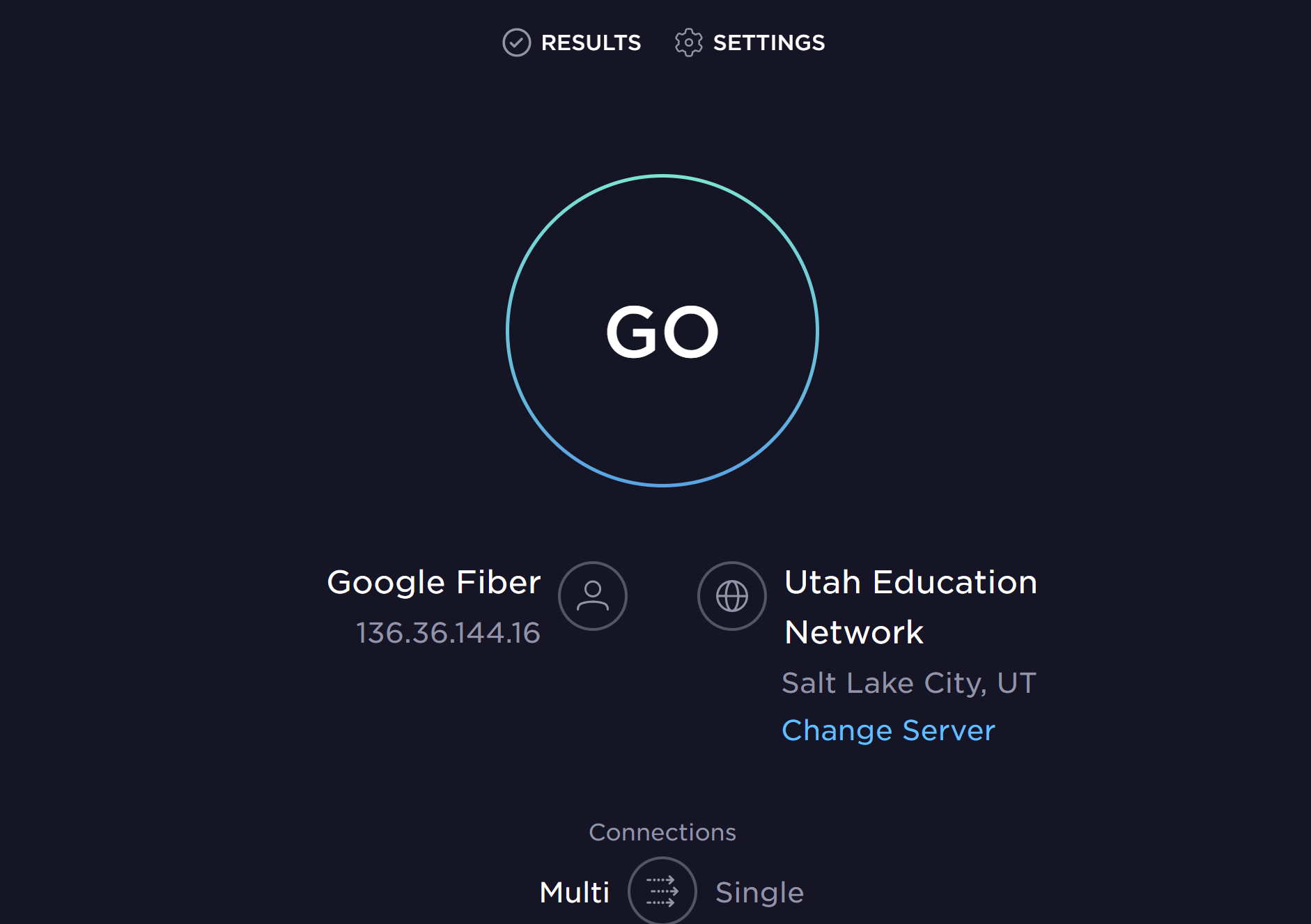Viewport: 1311px width, 924px height.
Task: Open the Results page
Action: tap(572, 42)
